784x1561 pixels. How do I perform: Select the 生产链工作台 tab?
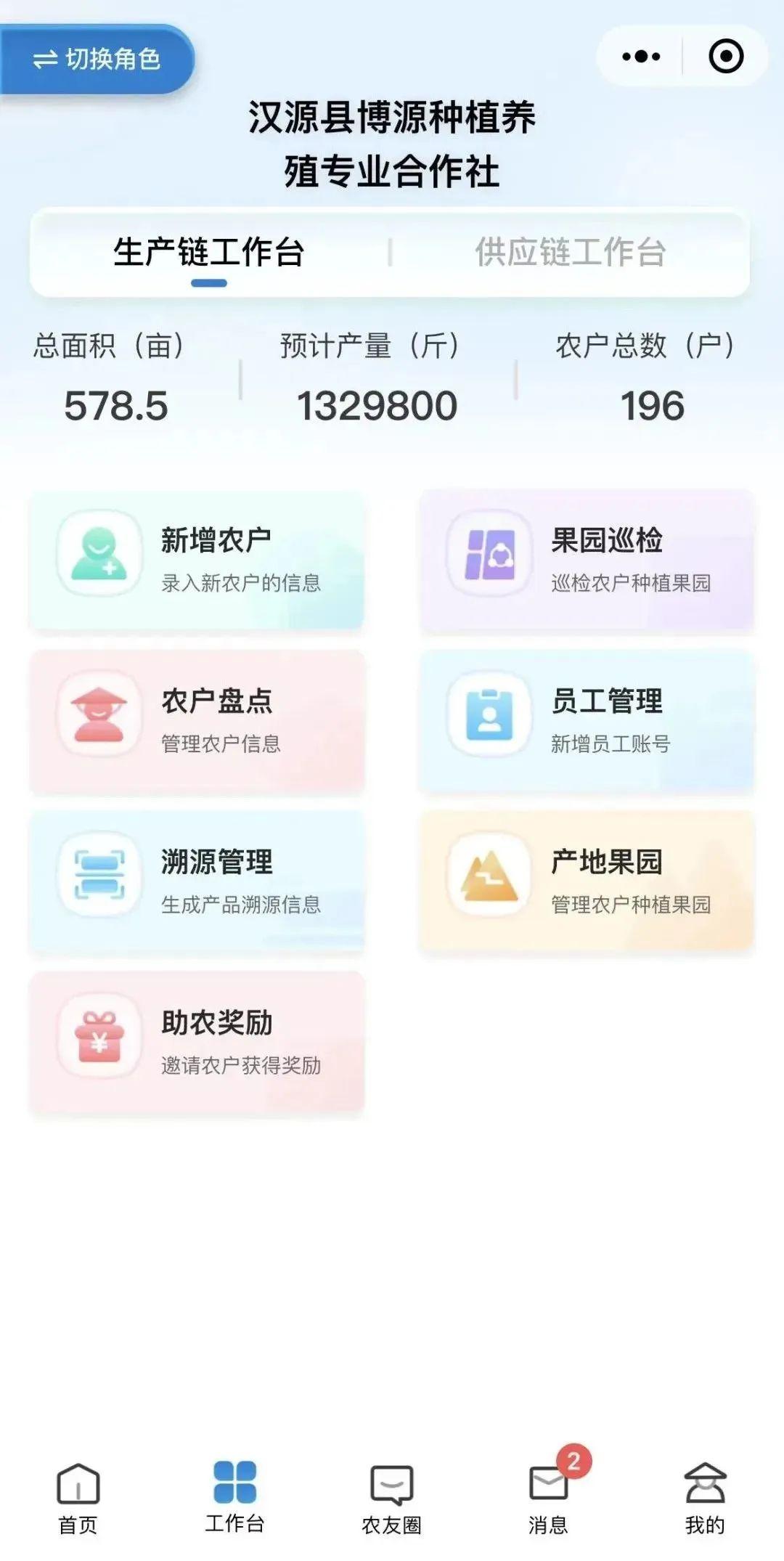click(x=211, y=253)
